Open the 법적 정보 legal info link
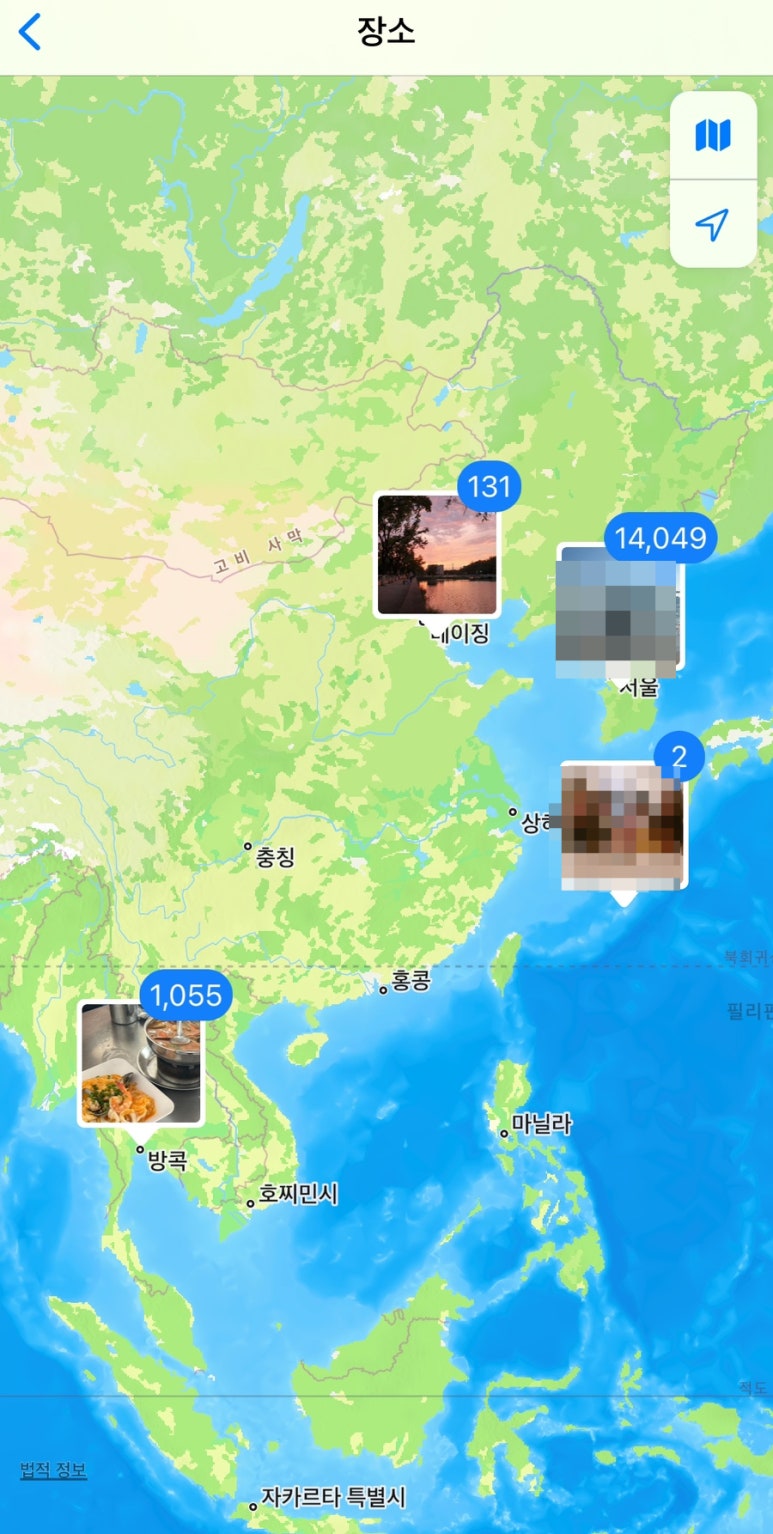 click(x=54, y=1470)
